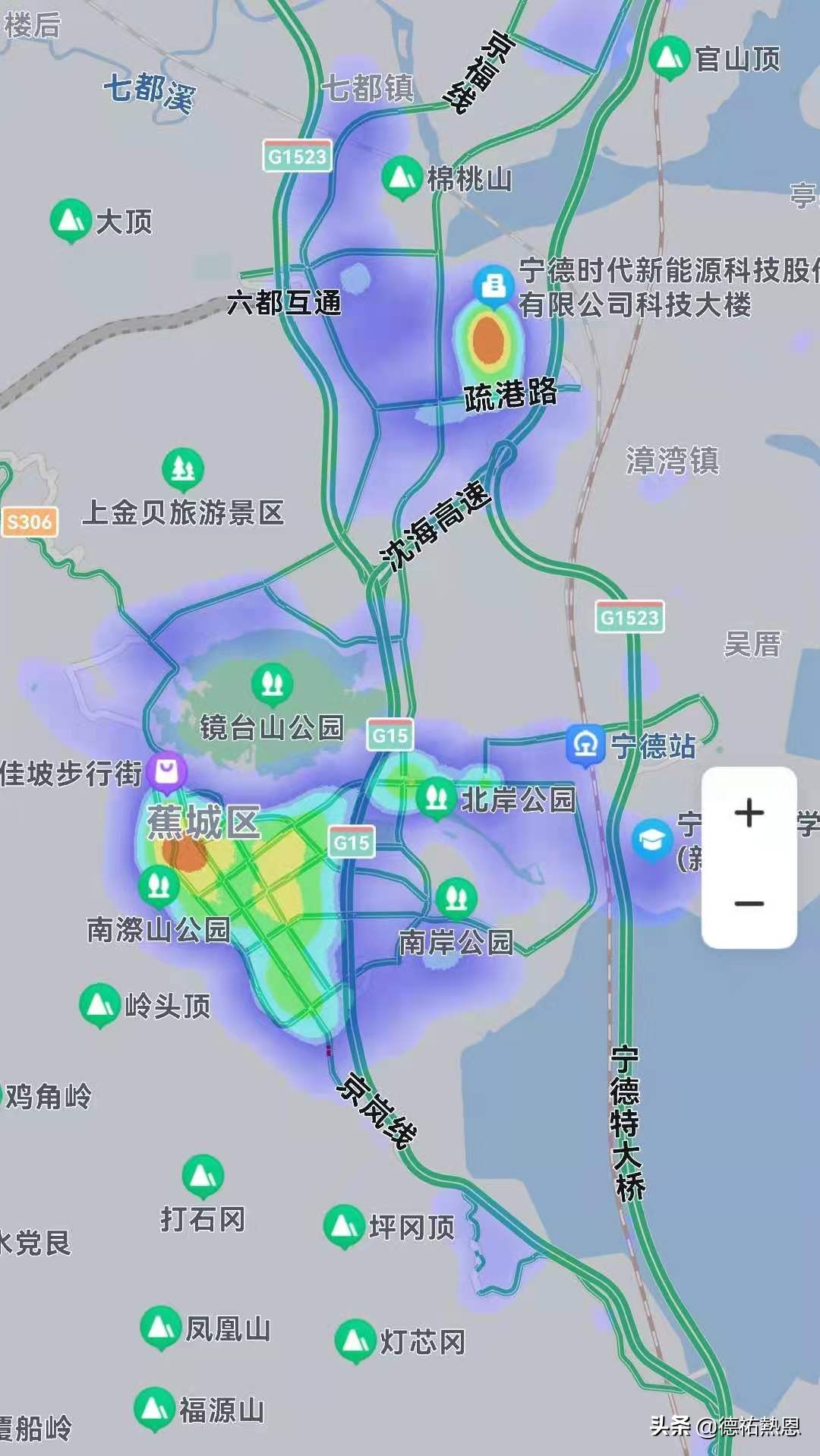Select the 北岸公园 park marker

[x=435, y=798]
